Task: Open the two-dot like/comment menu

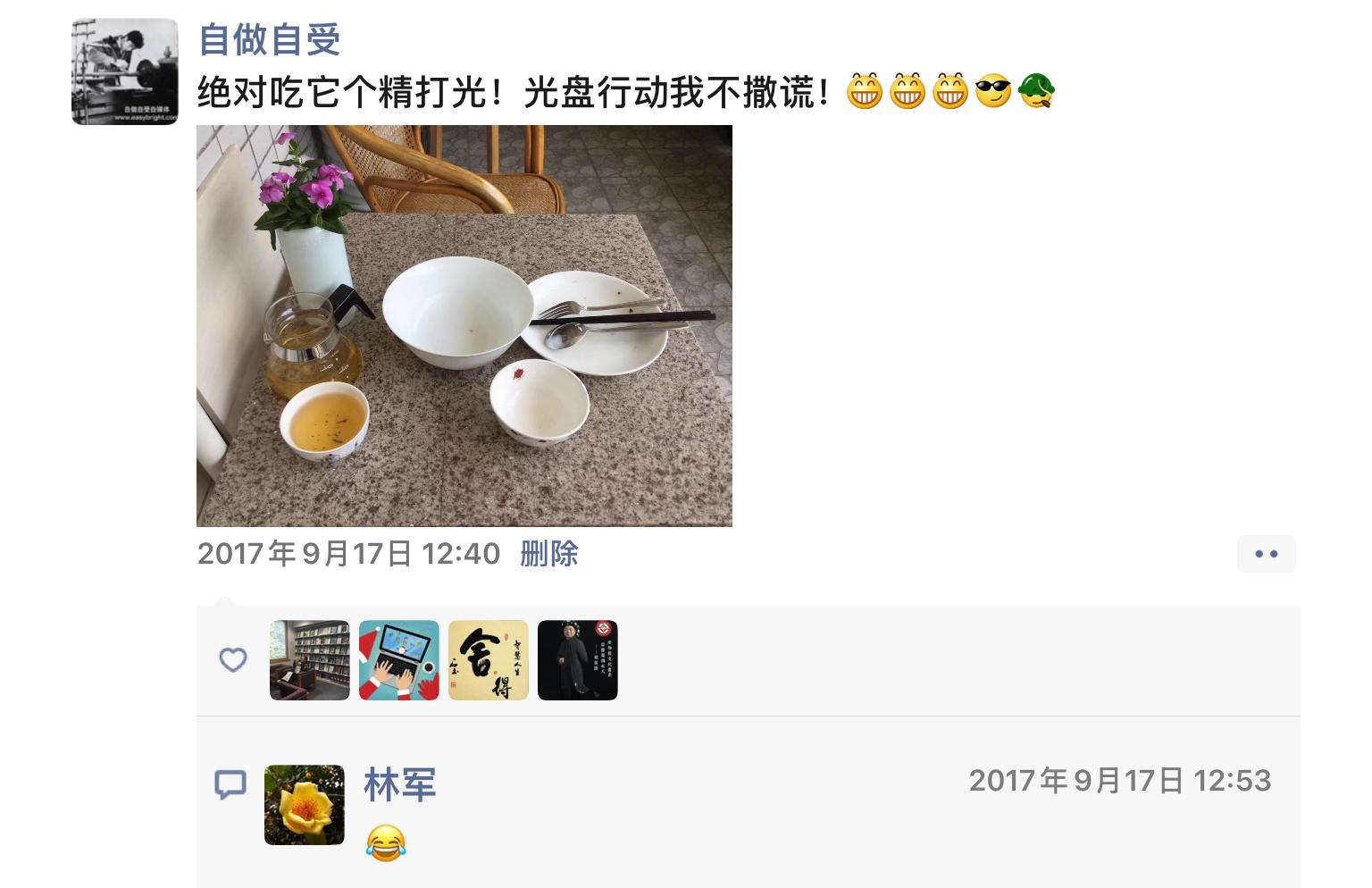Action: [x=1266, y=554]
